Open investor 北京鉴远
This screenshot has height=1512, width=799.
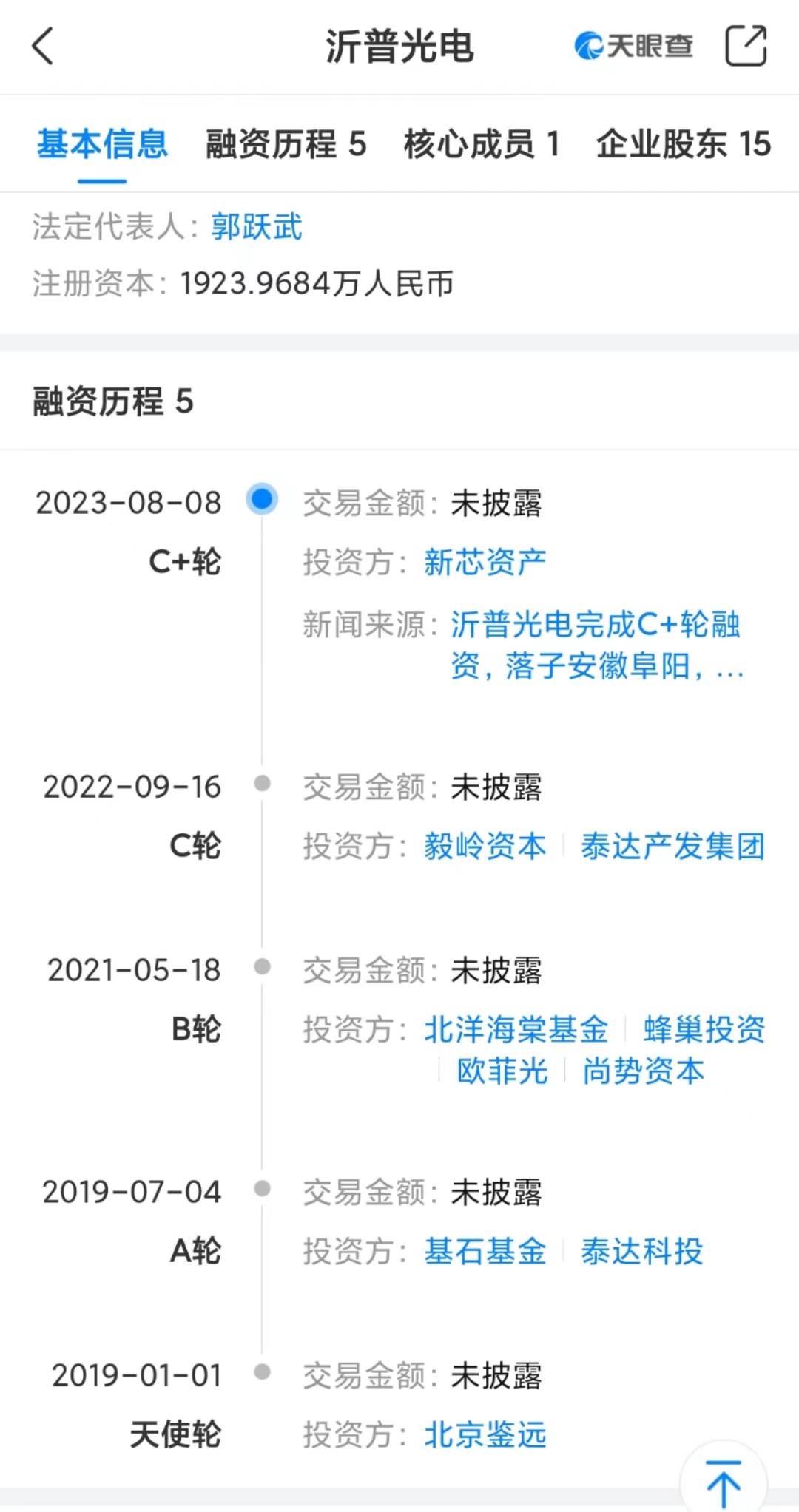pyautogui.click(x=485, y=1435)
